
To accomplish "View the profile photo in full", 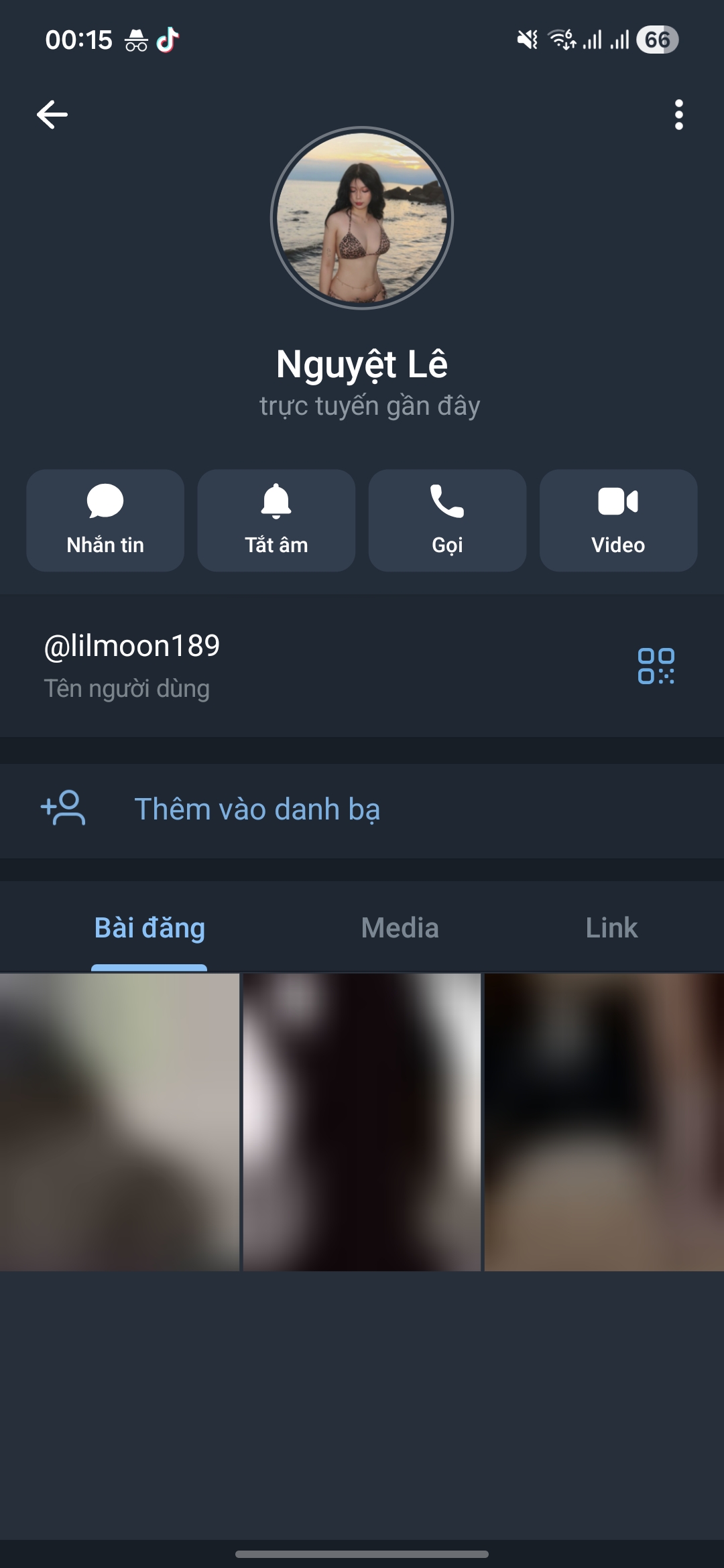I will click(362, 218).
